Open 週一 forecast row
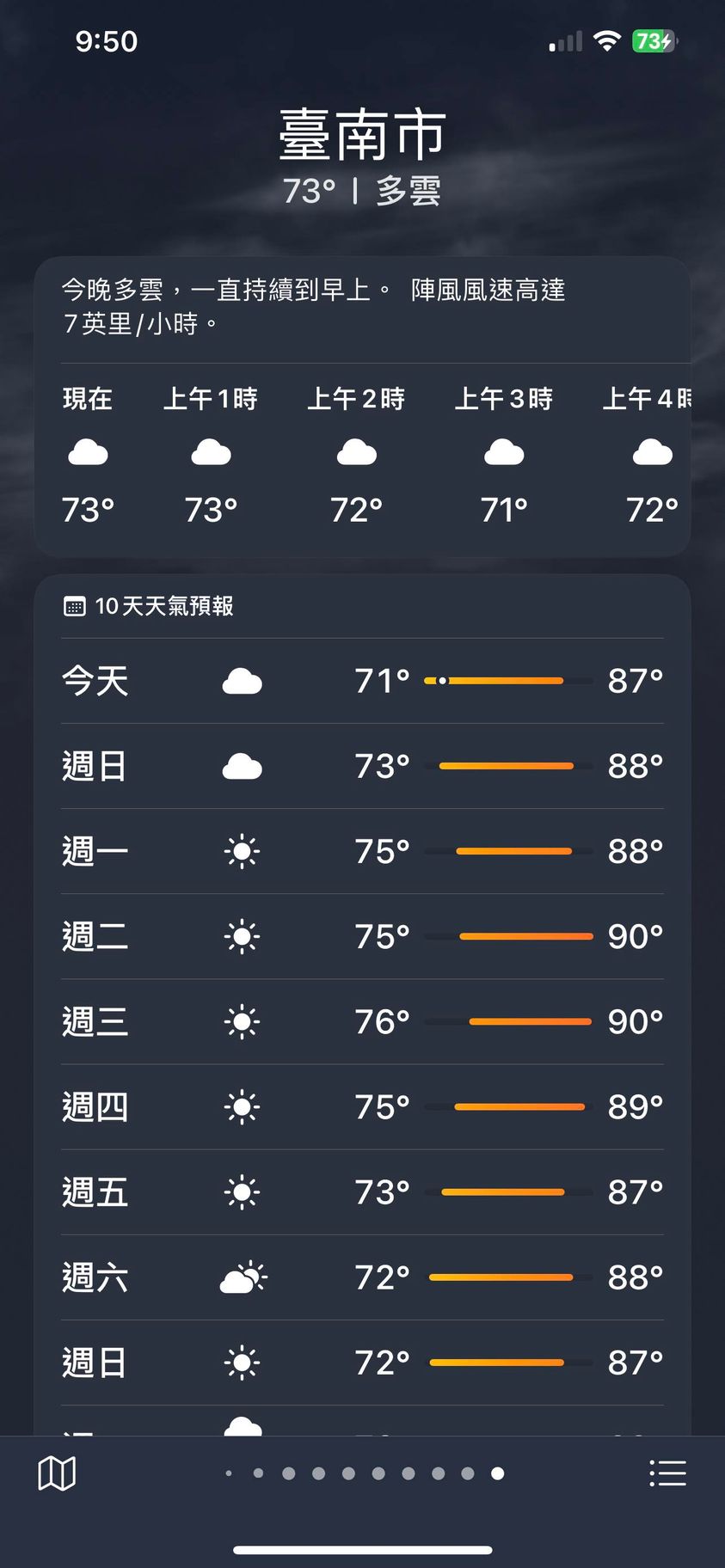The width and height of the screenshot is (725, 1568). pos(362,851)
